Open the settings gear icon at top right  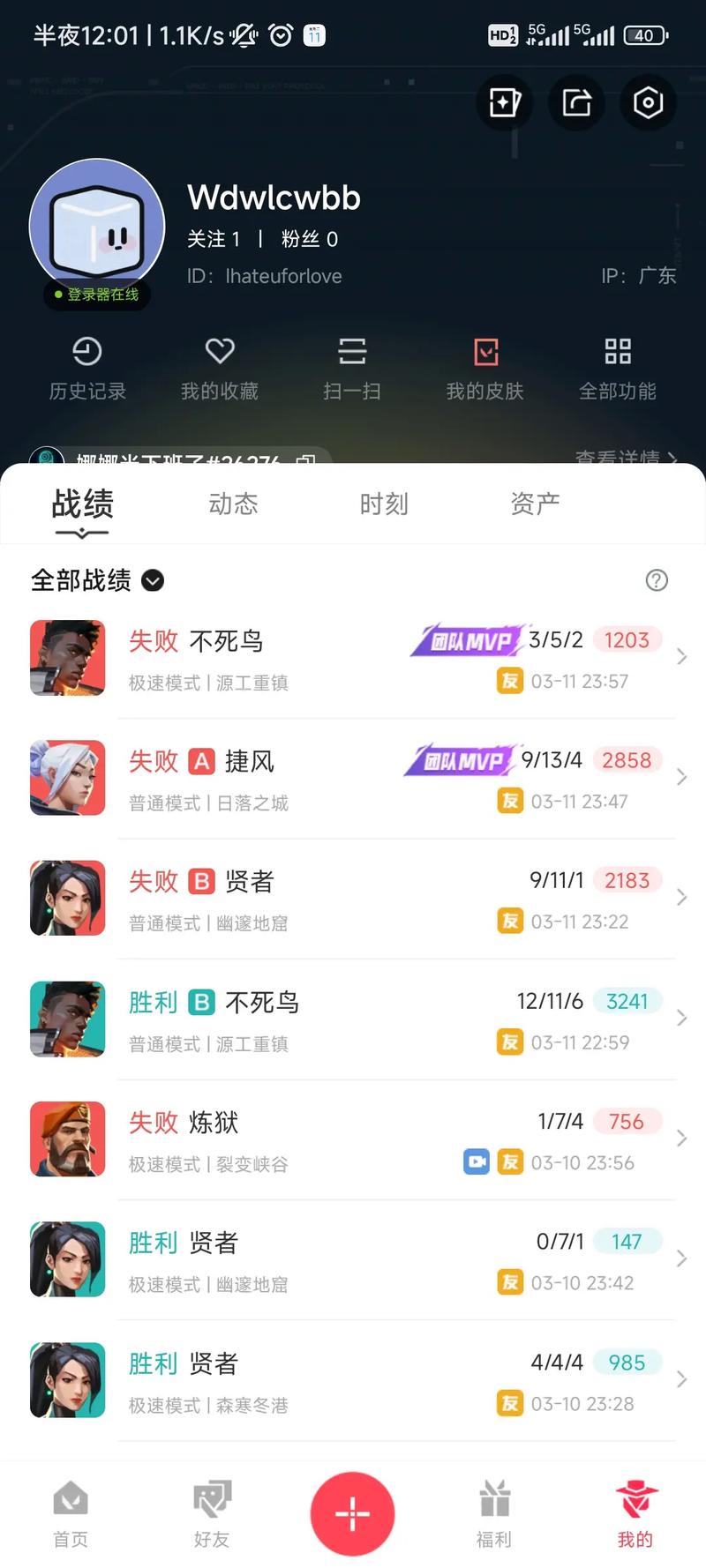(648, 102)
